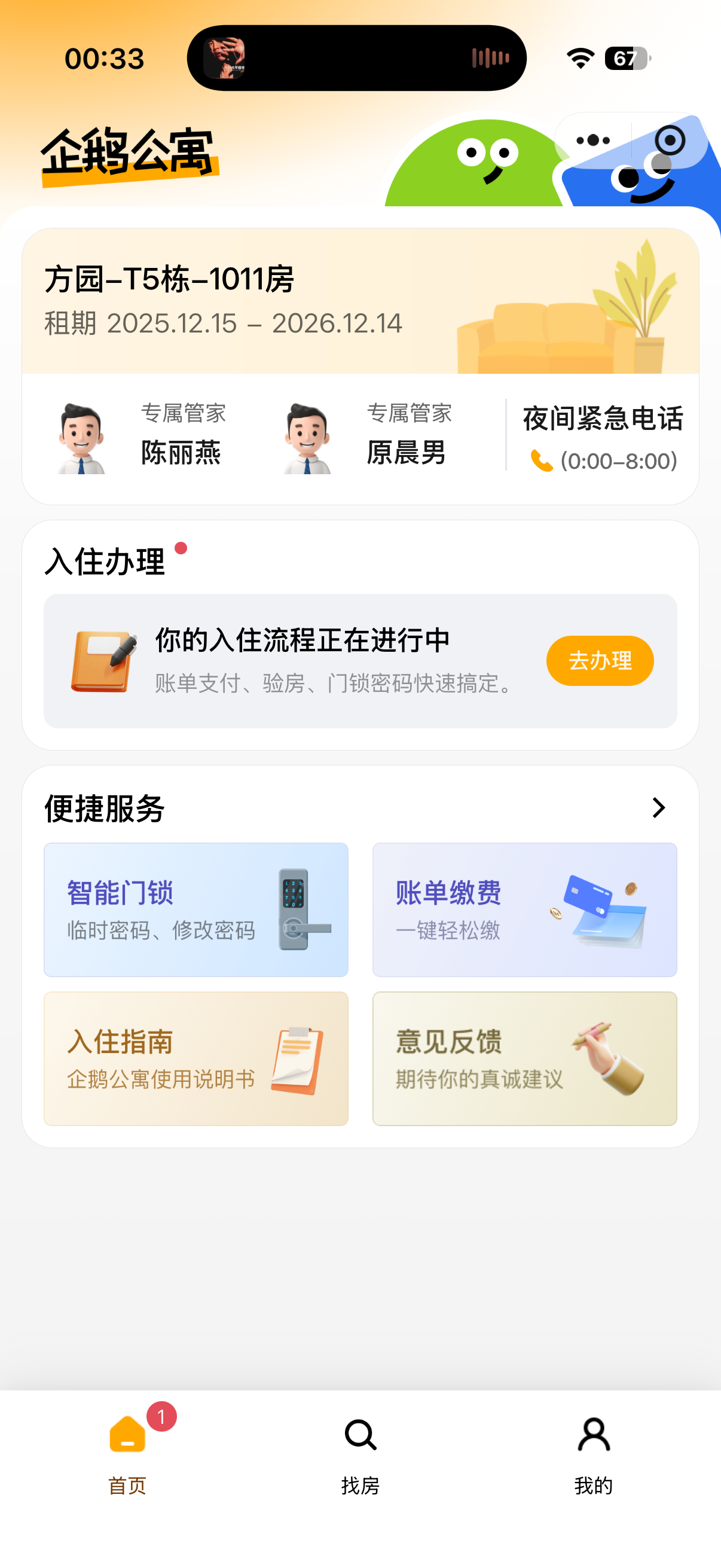Viewport: 721px width, 1568px height.
Task: Open the mini program more-options menu
Action: tap(592, 141)
